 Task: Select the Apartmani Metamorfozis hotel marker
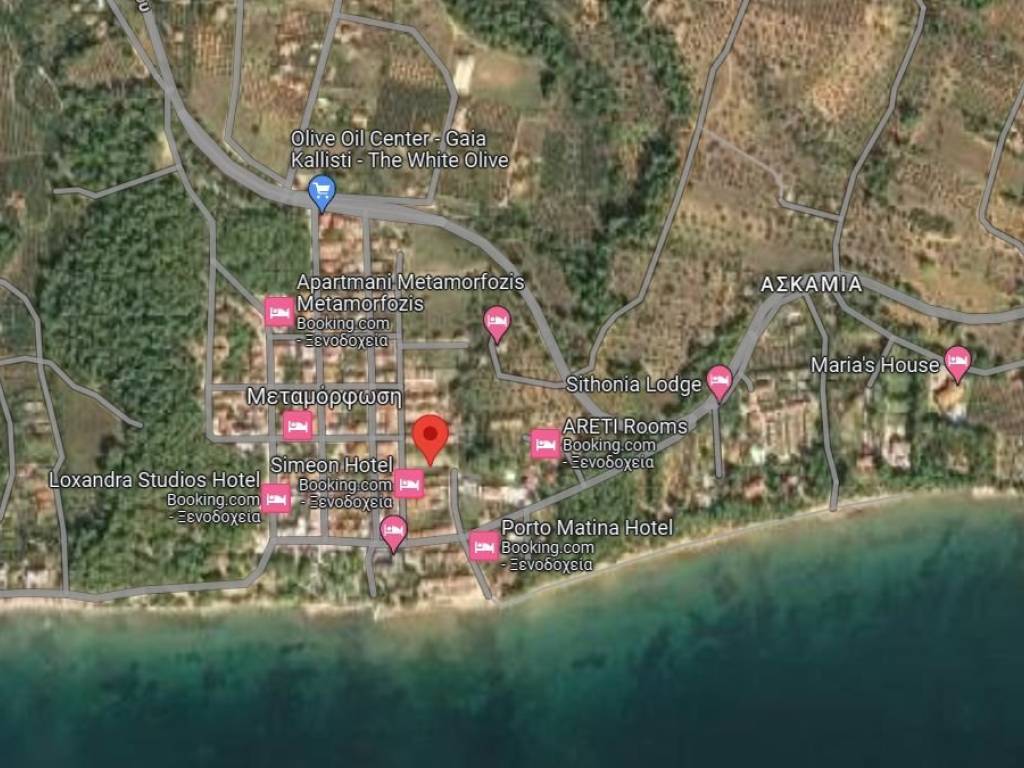point(279,311)
